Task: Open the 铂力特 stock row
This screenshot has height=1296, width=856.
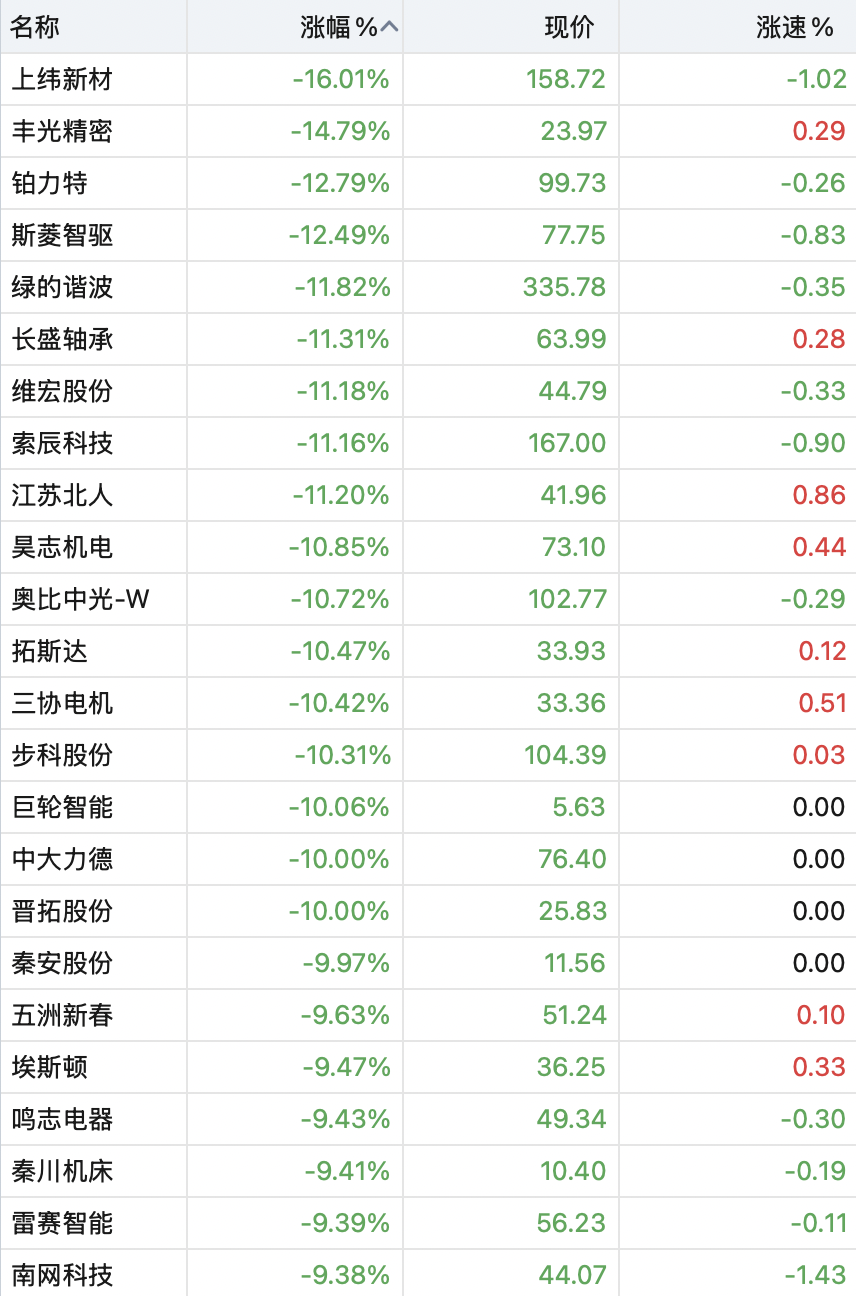Action: coord(428,183)
